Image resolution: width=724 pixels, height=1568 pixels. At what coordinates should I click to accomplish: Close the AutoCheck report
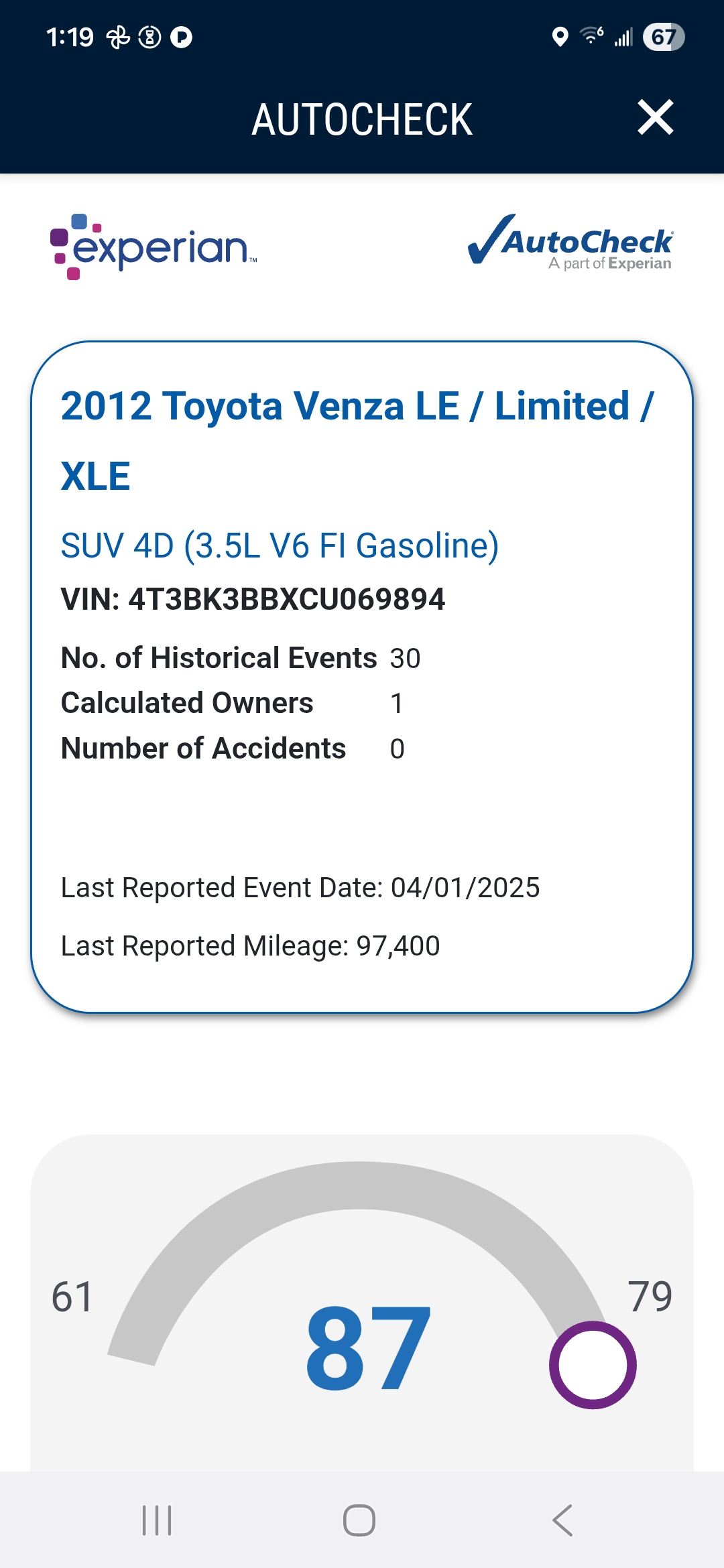point(655,118)
